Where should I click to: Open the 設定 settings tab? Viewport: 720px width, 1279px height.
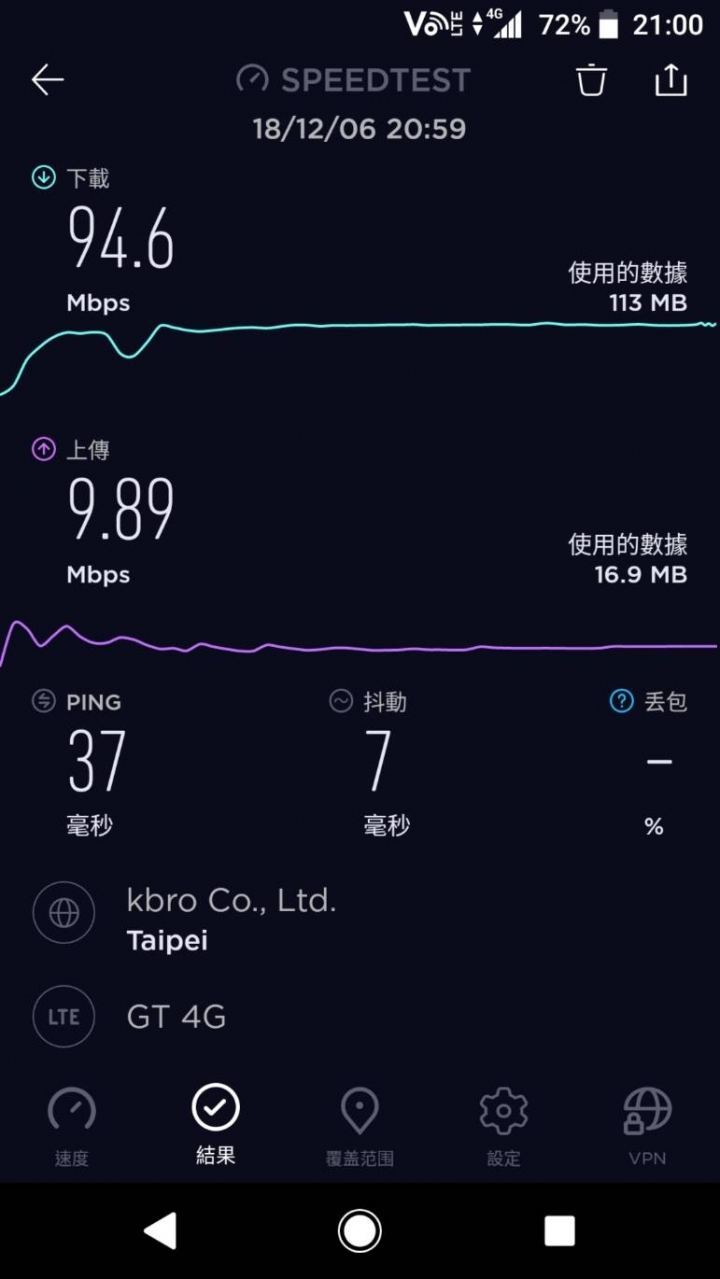point(504,1126)
